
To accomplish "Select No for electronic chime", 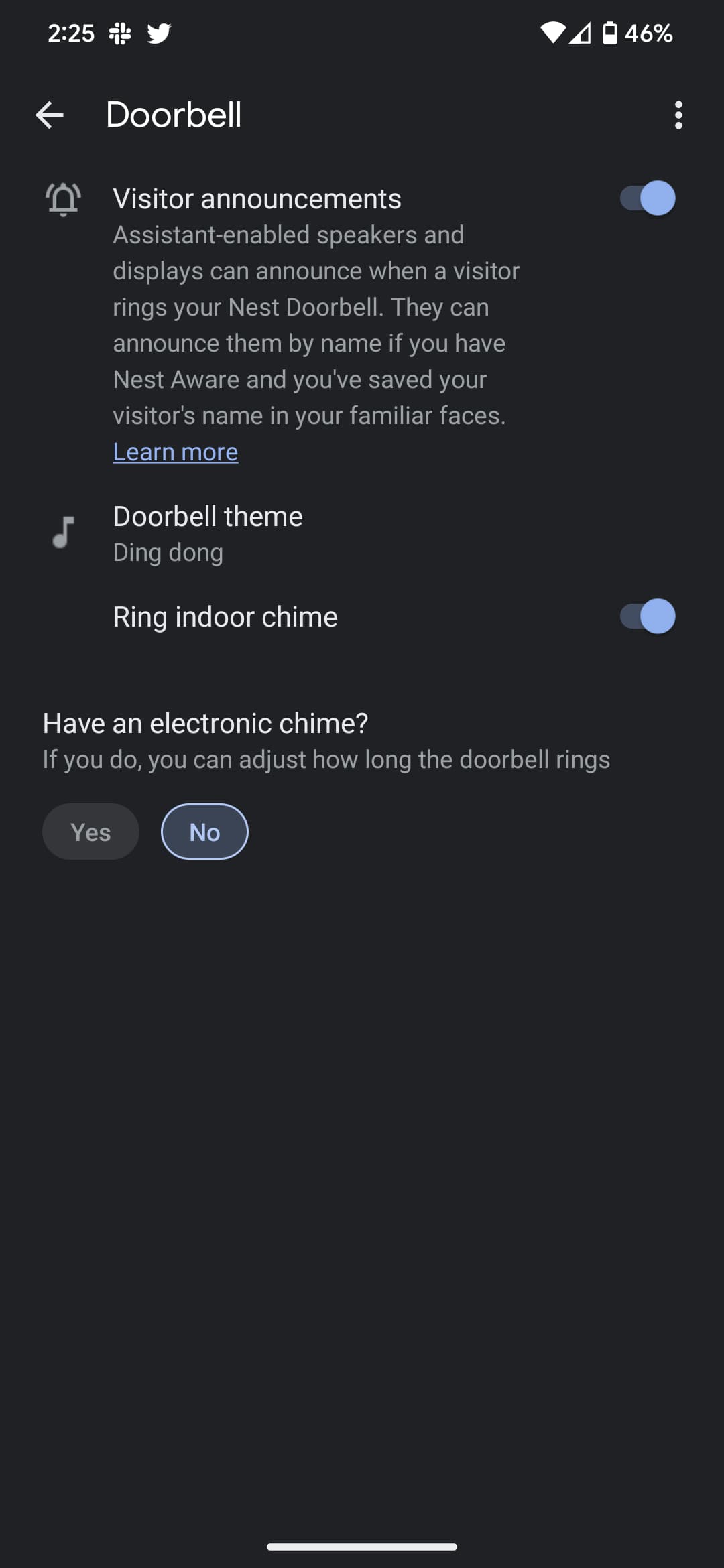I will pyautogui.click(x=204, y=832).
